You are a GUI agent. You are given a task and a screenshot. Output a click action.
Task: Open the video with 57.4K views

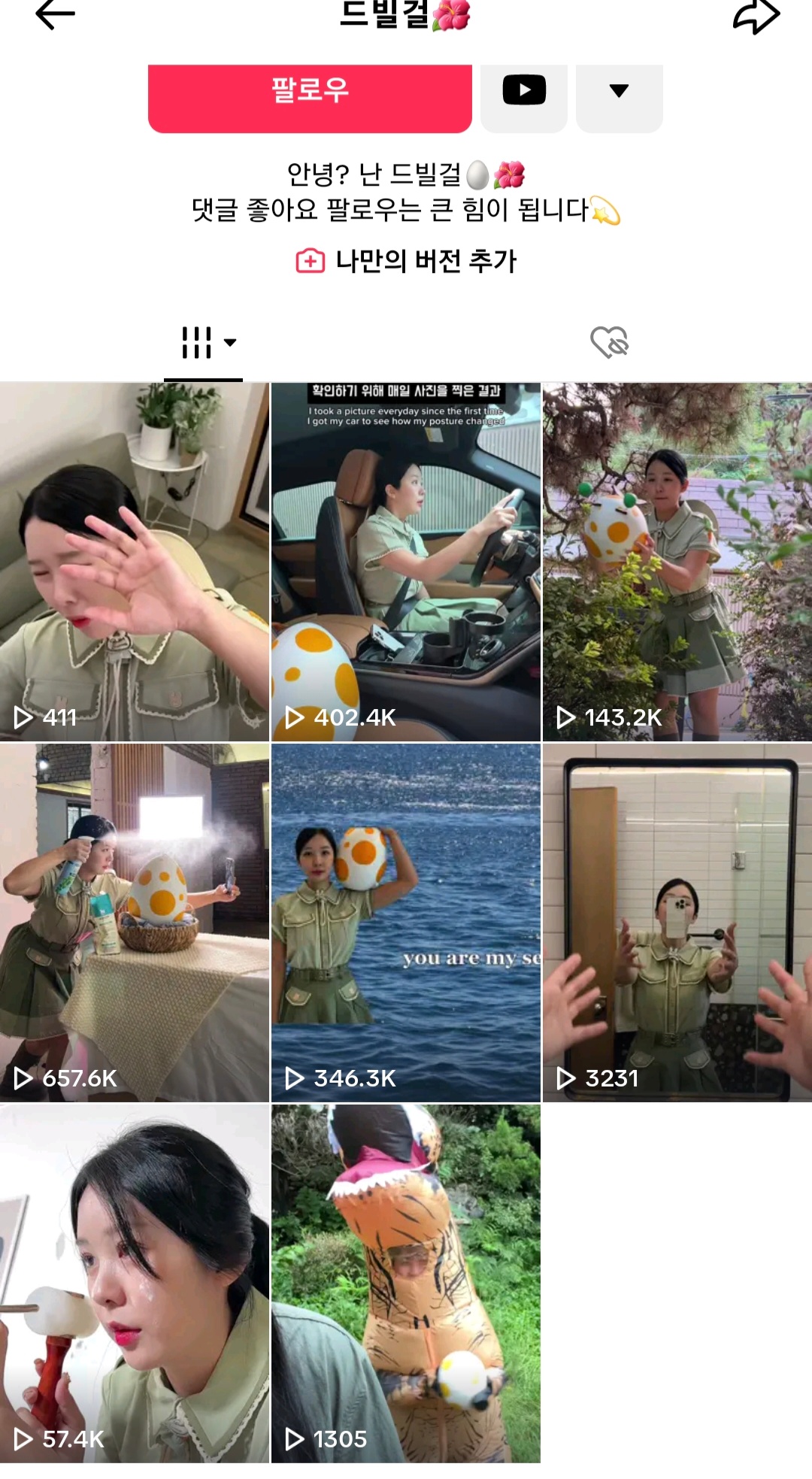[135, 1284]
